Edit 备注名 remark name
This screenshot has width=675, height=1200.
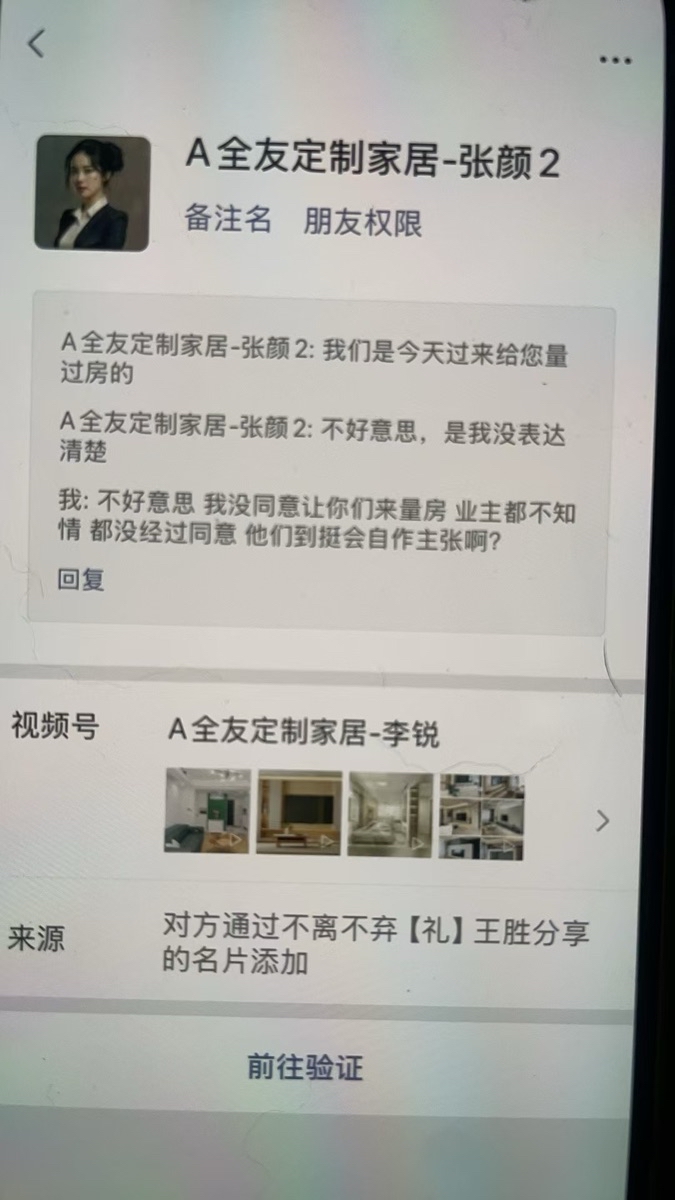tap(227, 220)
